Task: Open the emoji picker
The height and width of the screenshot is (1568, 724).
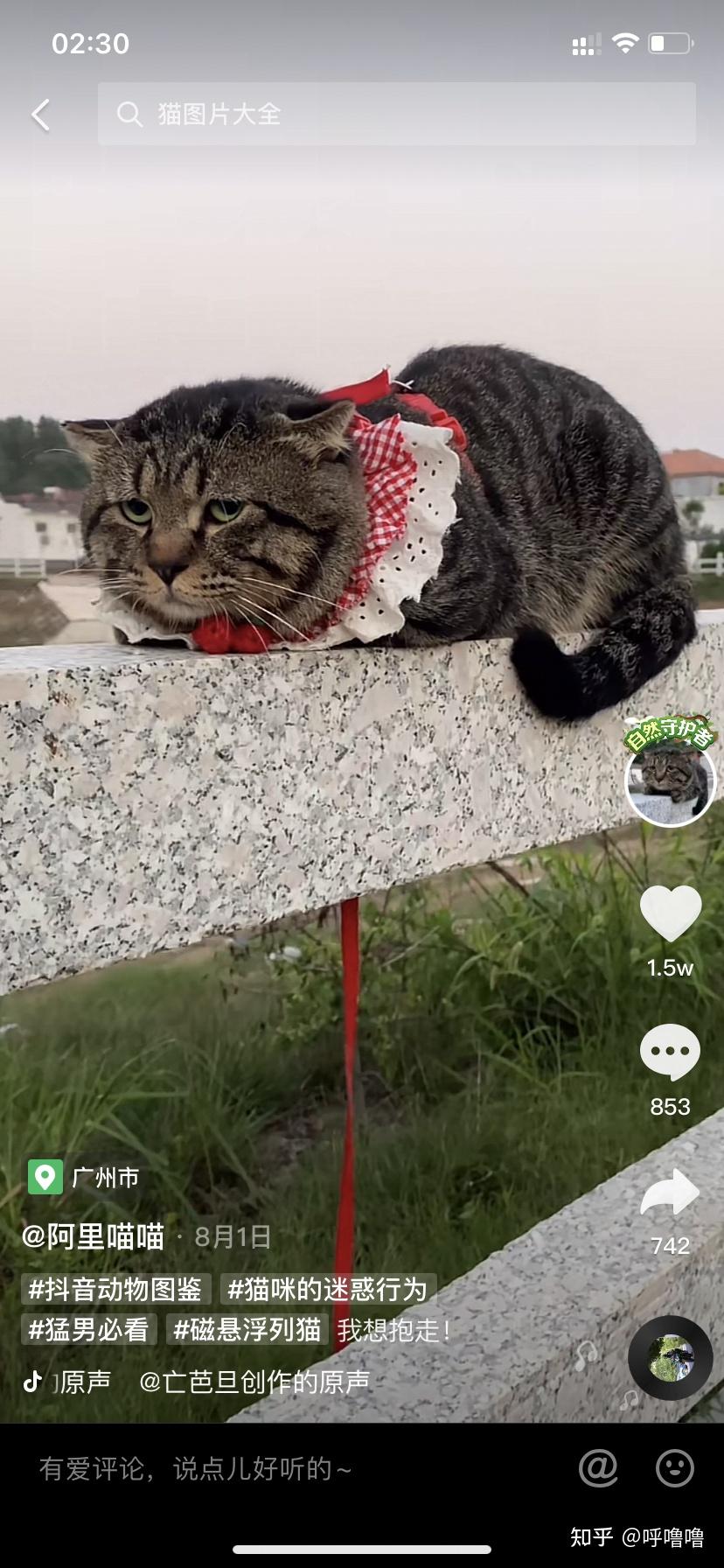Action: [x=674, y=1468]
